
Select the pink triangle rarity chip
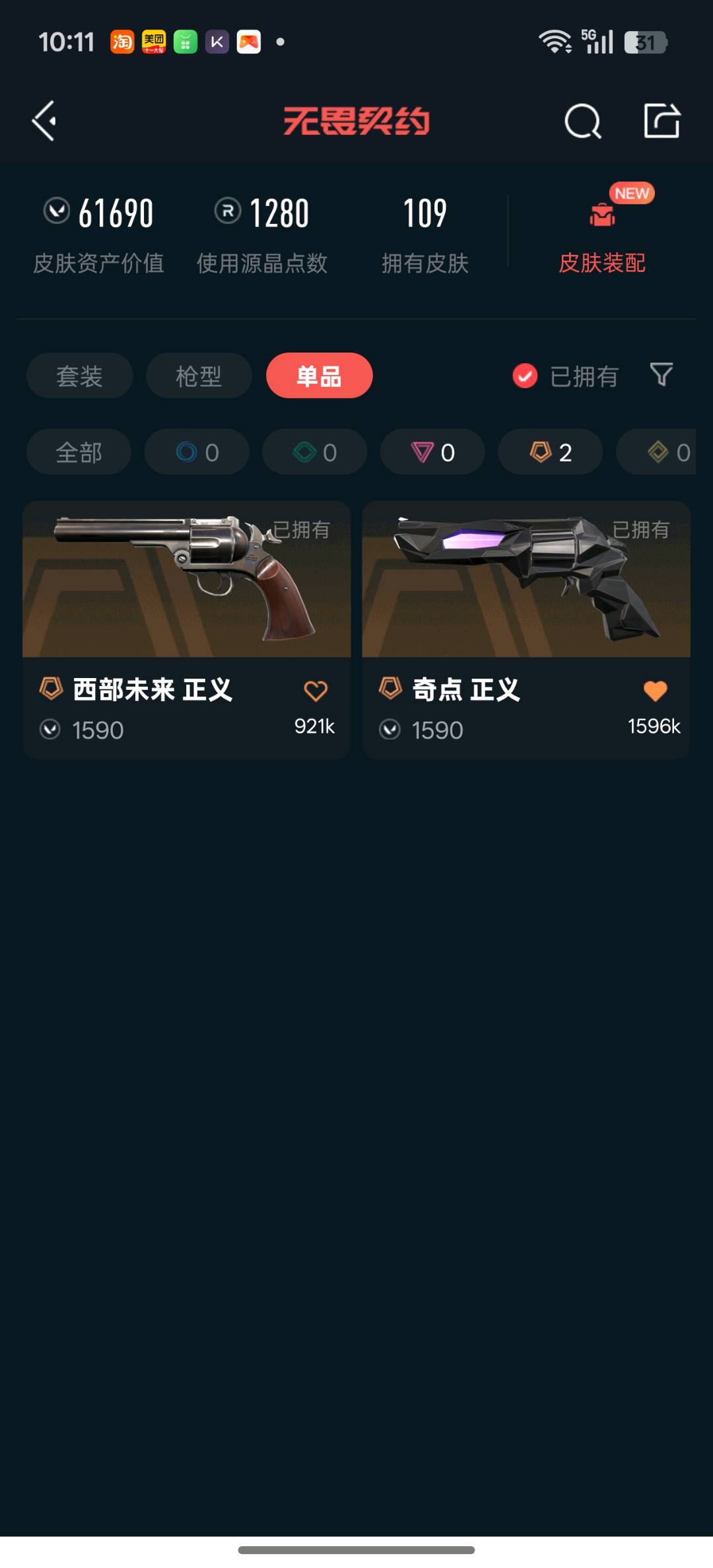tap(432, 452)
